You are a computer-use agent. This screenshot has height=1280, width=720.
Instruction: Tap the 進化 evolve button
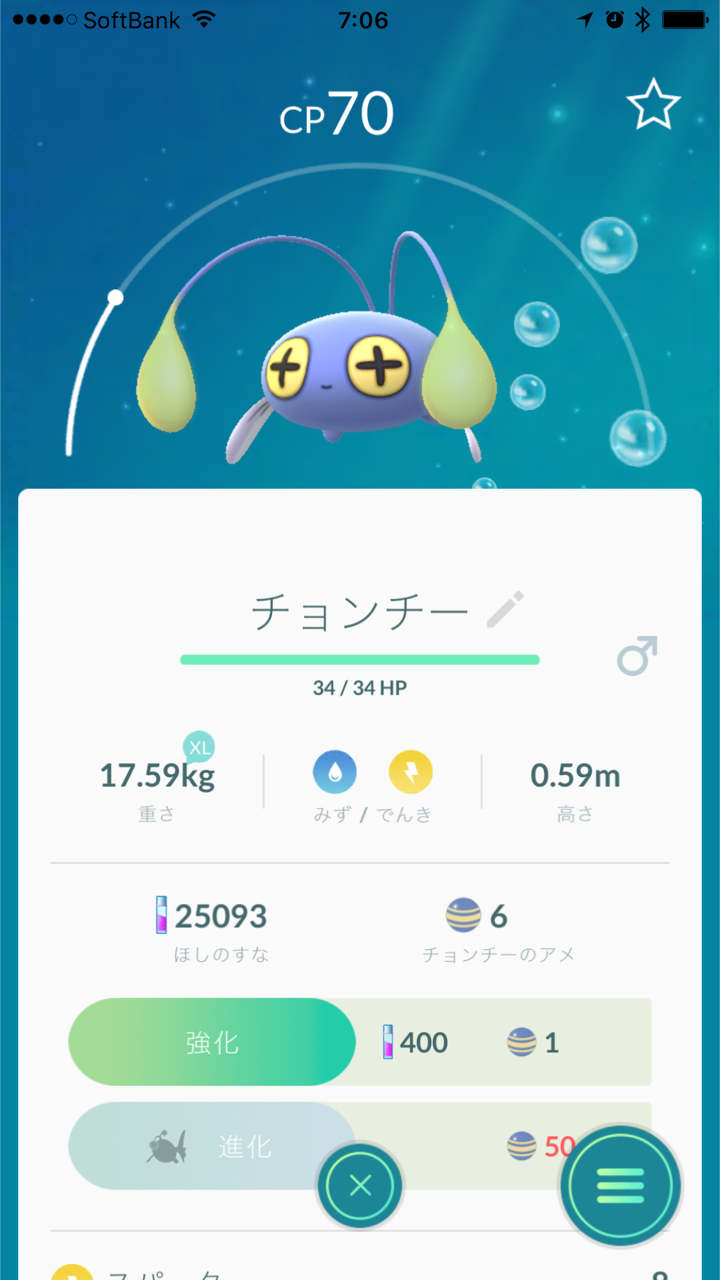pos(212,1146)
